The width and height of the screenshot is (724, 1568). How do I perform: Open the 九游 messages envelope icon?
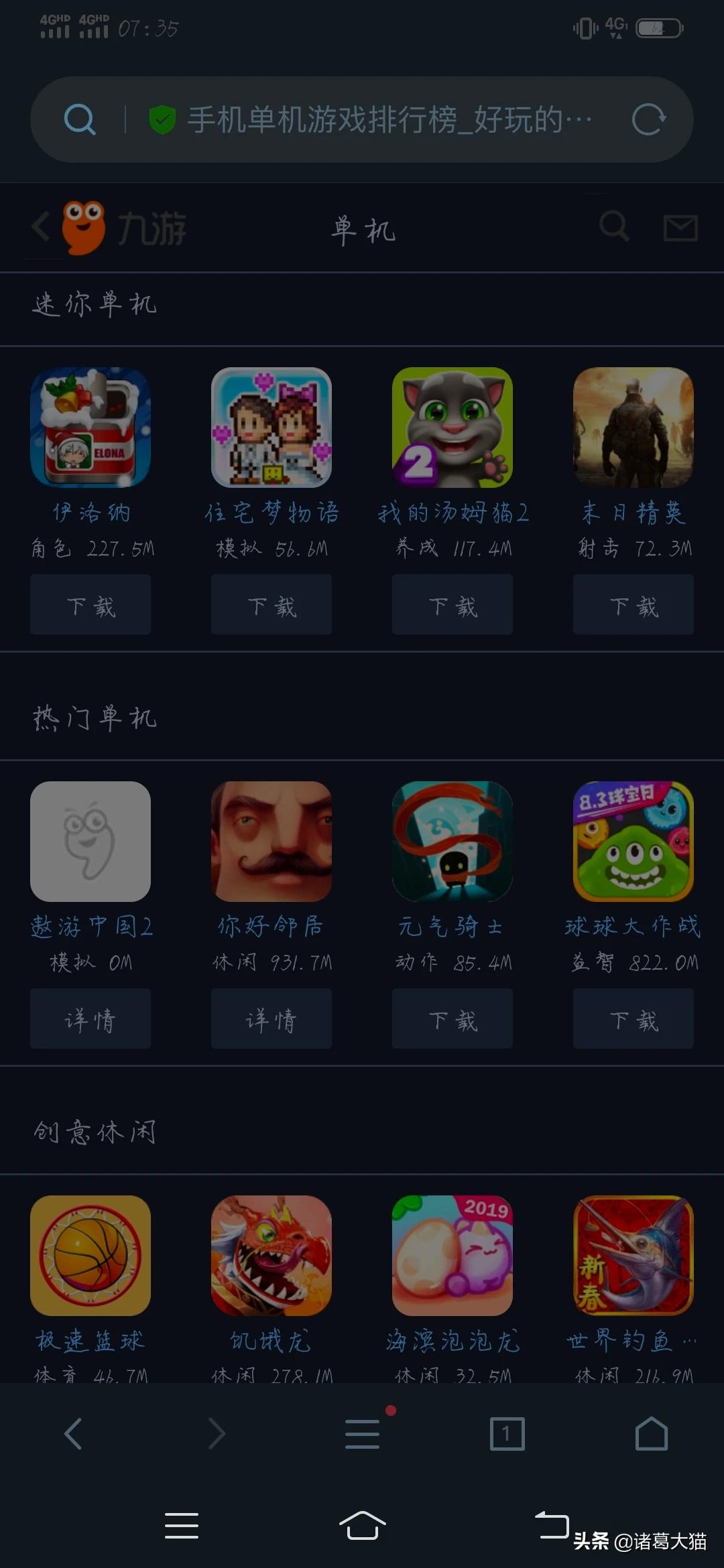pyautogui.click(x=680, y=228)
